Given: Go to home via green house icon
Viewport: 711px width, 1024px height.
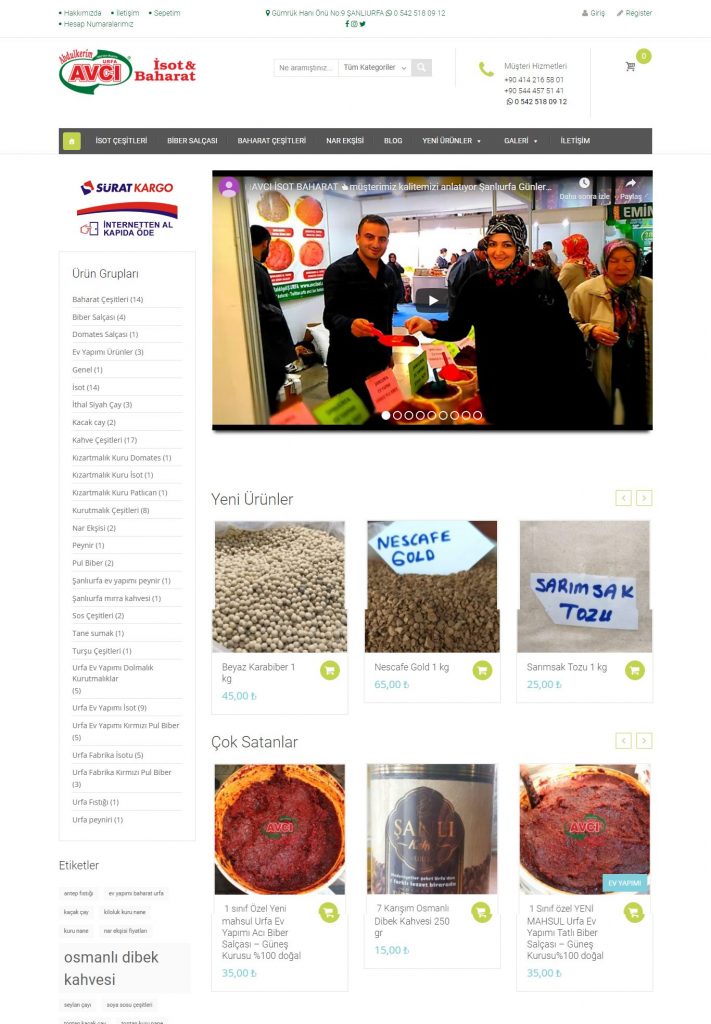Looking at the screenshot, I should pyautogui.click(x=72, y=141).
